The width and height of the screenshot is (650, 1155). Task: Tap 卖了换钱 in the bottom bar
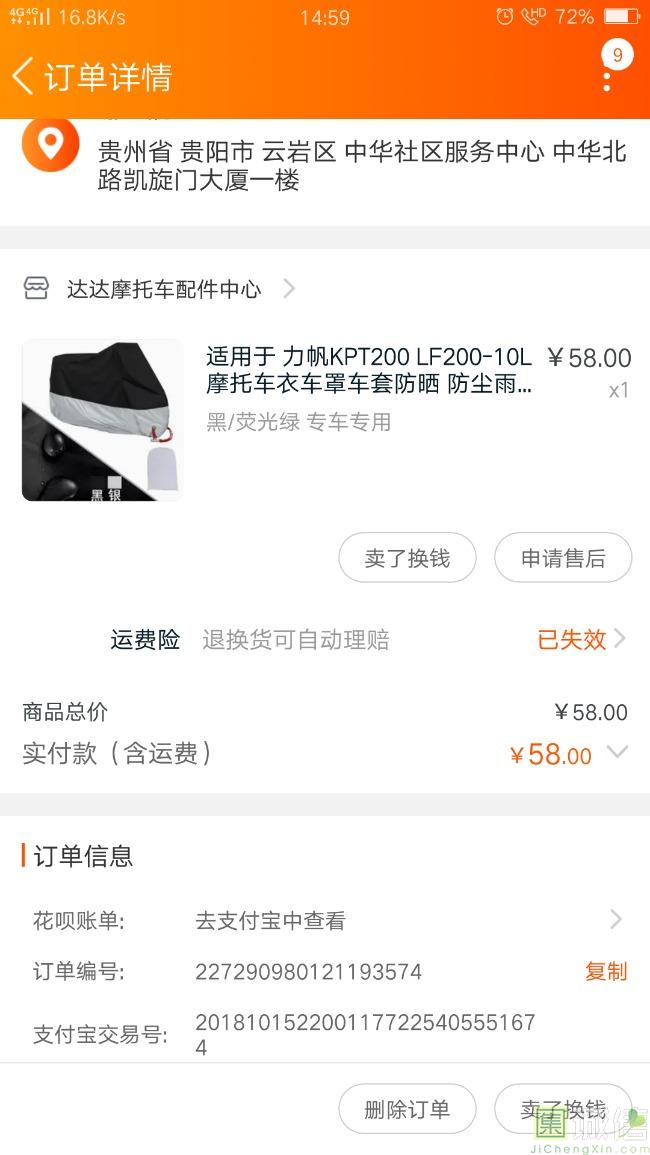(x=563, y=1109)
